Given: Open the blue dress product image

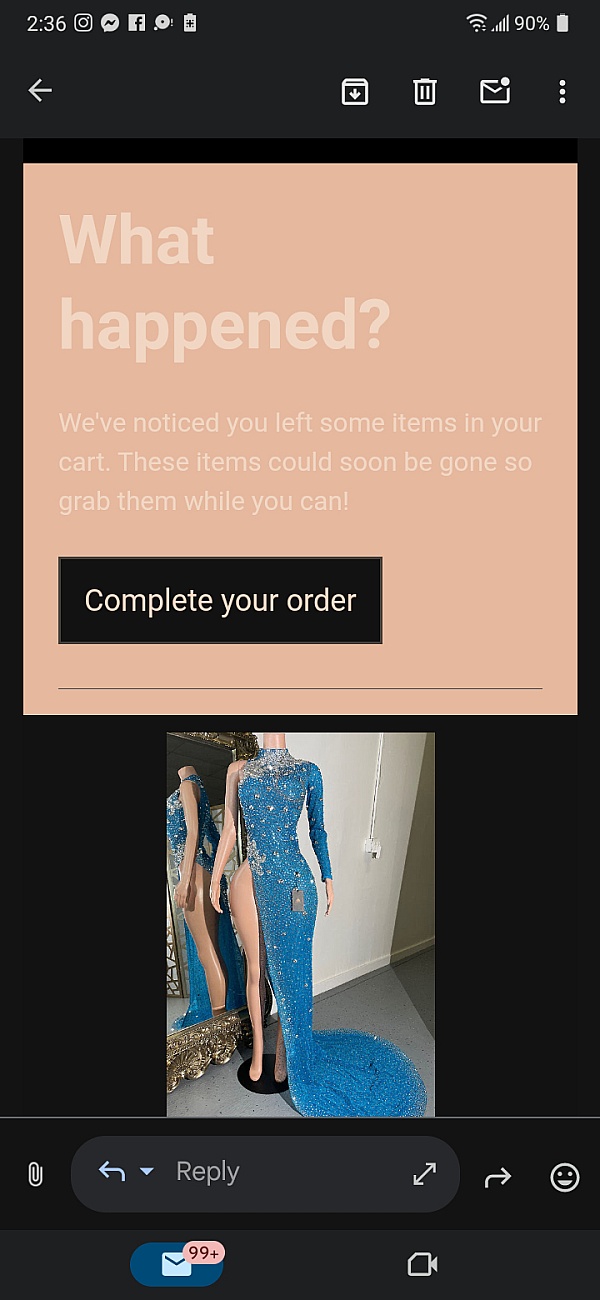Looking at the screenshot, I should [300, 925].
